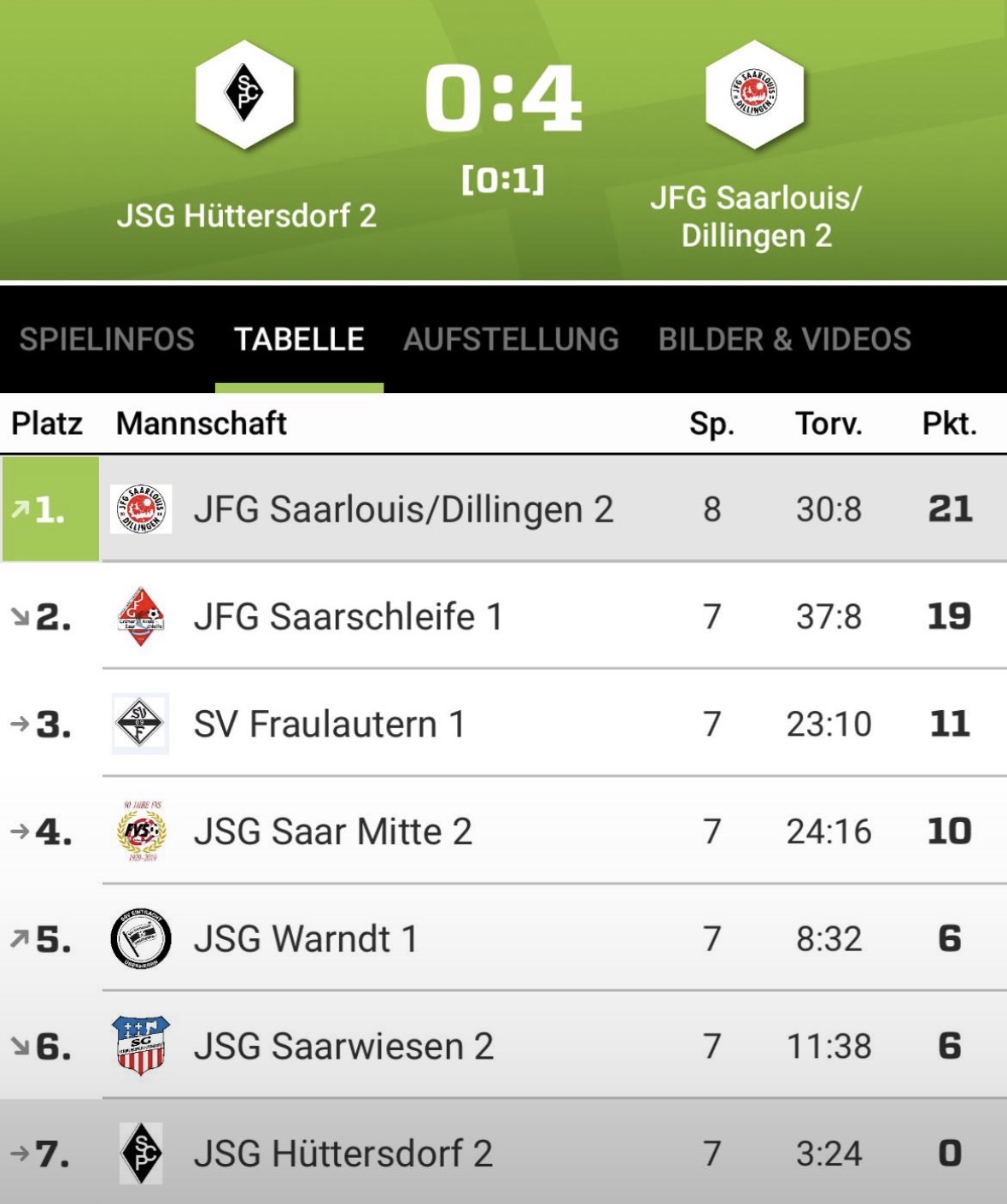Go to Bilder & Videos tab
1007x1204 pixels.
tap(784, 339)
